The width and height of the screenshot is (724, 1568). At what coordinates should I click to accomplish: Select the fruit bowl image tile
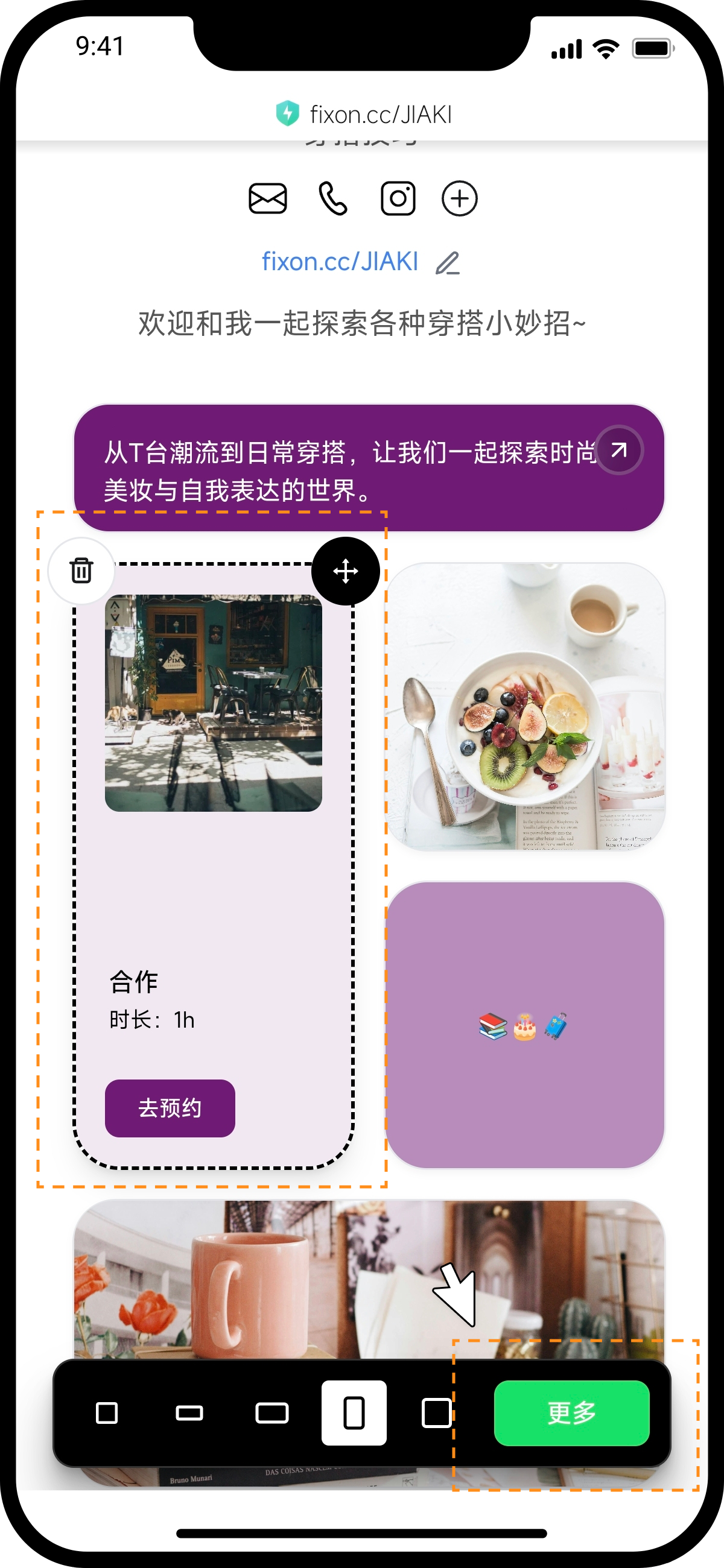(525, 706)
